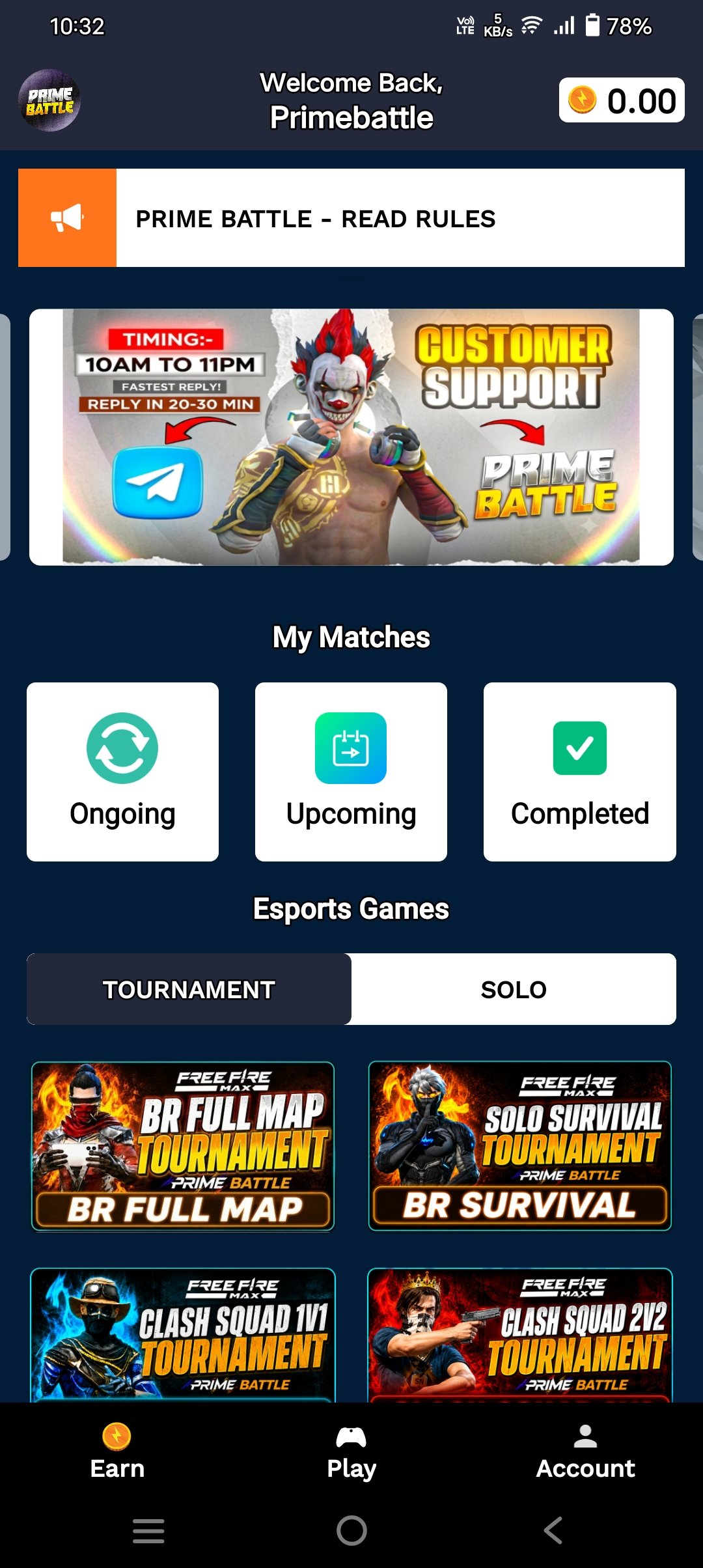
Task: Open the Clash Squad 2v2 tournament card
Action: pos(520,1335)
